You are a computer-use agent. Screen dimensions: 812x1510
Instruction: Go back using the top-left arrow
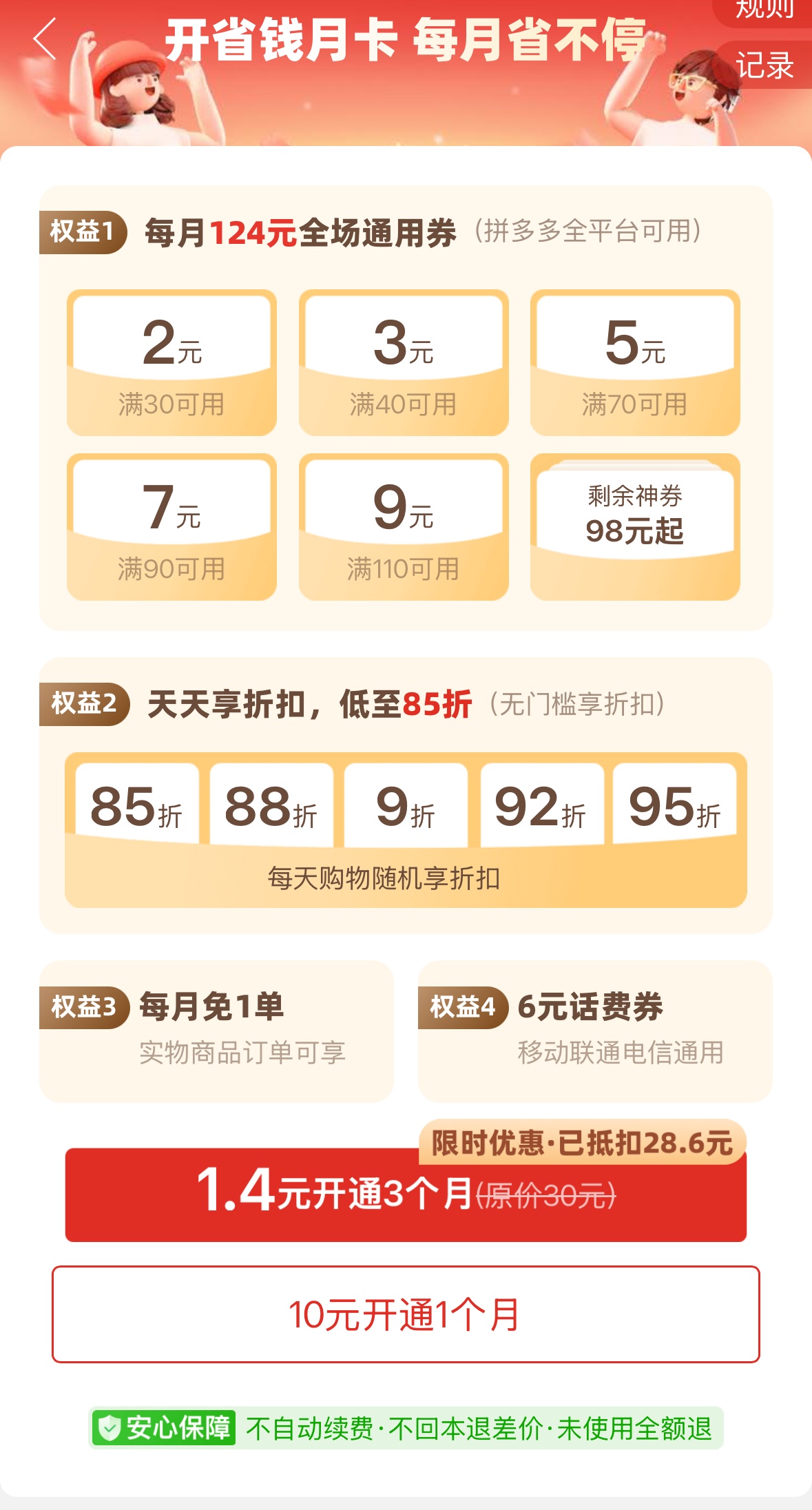[x=45, y=39]
